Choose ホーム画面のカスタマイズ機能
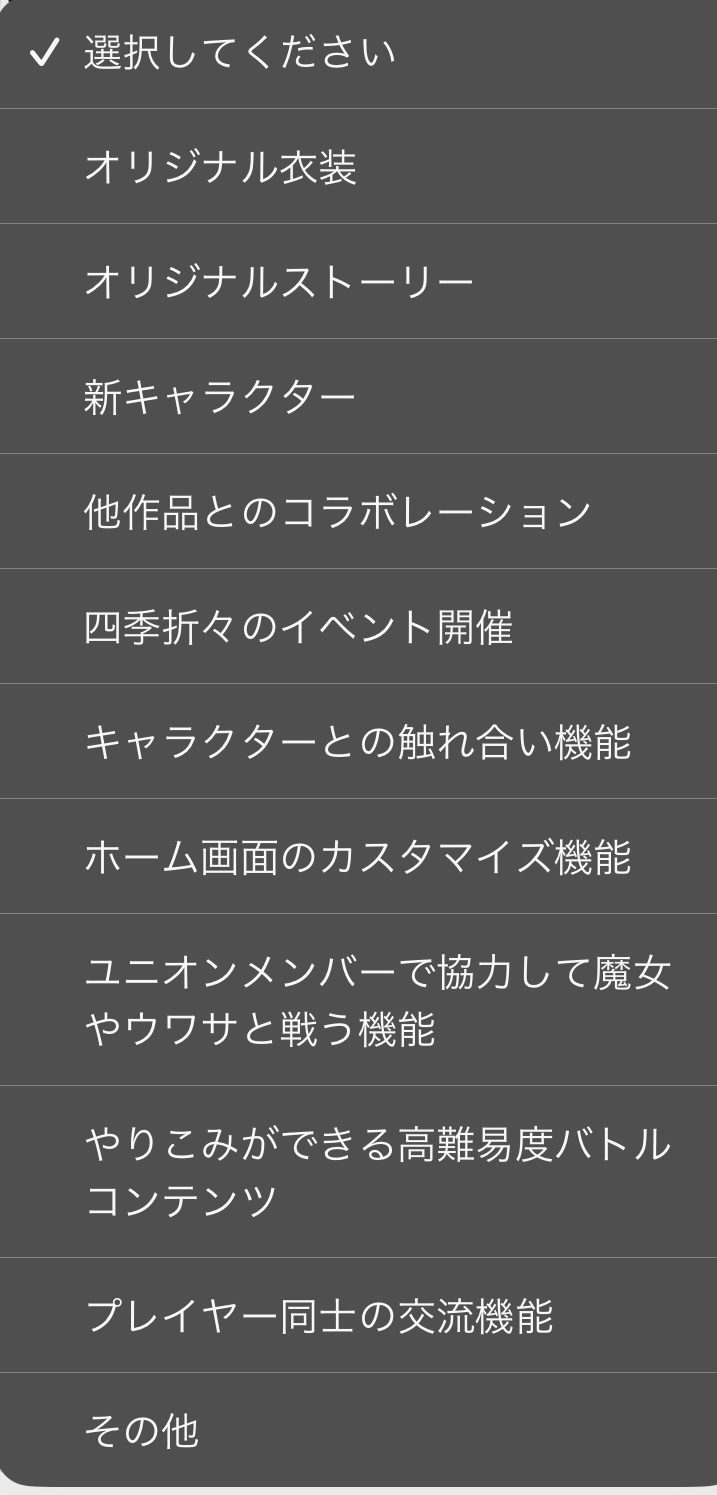The image size is (717, 1495). 358,856
